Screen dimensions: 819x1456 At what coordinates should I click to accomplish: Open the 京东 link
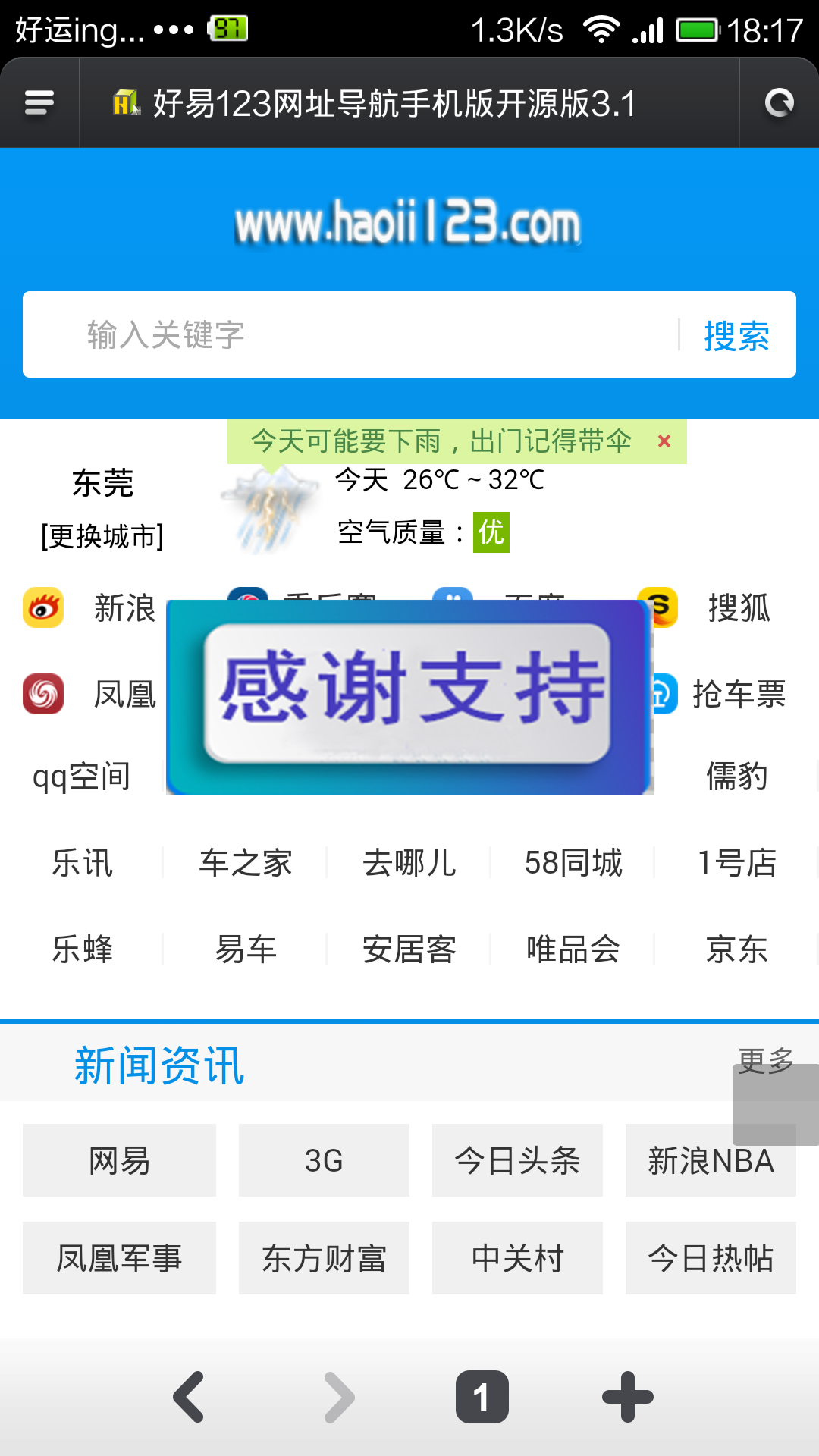736,949
